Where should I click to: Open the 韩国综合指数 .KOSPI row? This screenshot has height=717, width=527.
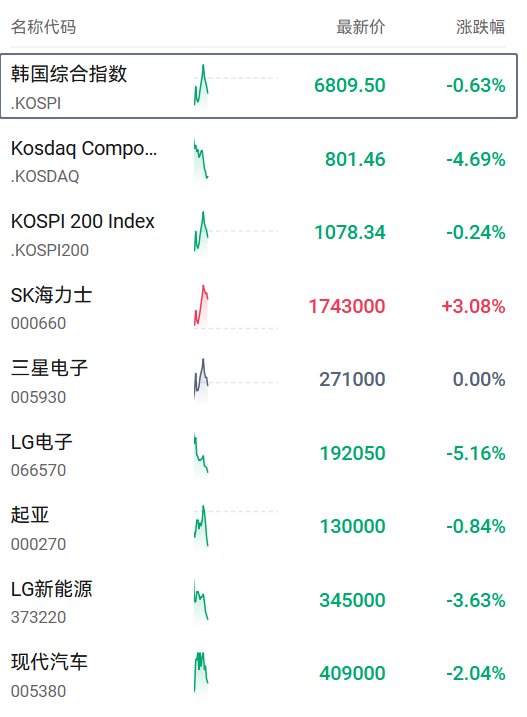pyautogui.click(x=258, y=86)
